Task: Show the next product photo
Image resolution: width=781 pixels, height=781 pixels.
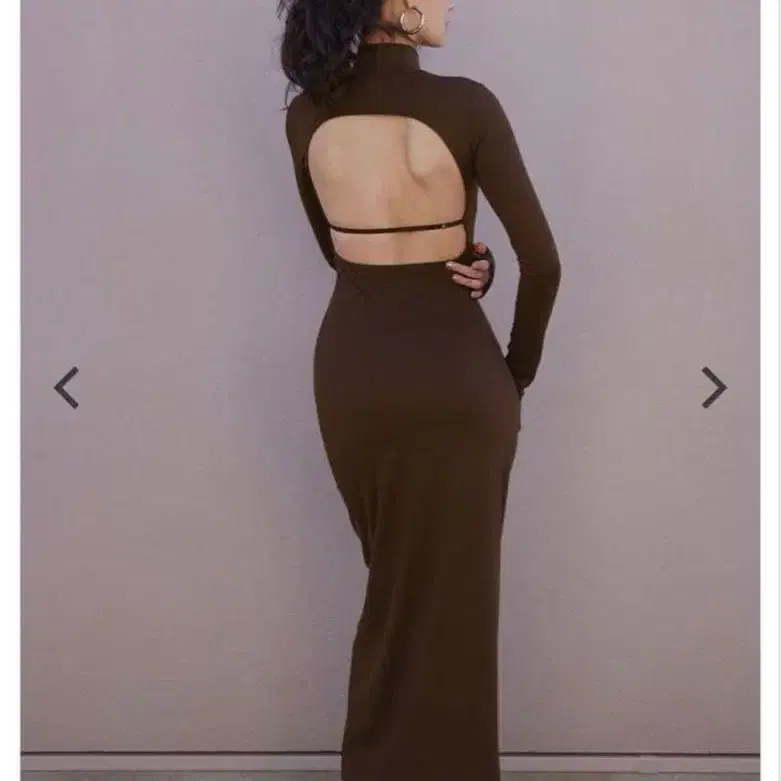Action: pyautogui.click(x=713, y=387)
